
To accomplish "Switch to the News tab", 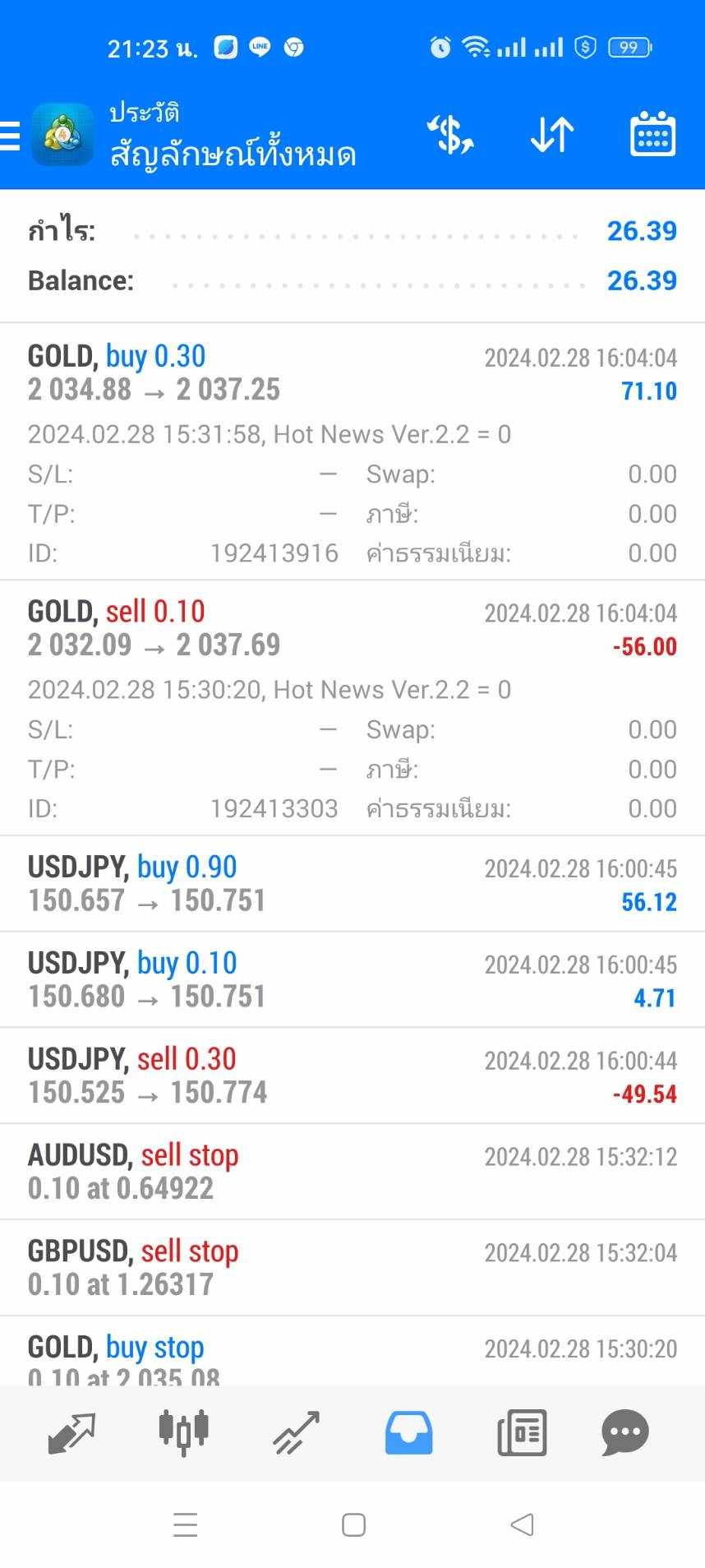I will point(522,1433).
